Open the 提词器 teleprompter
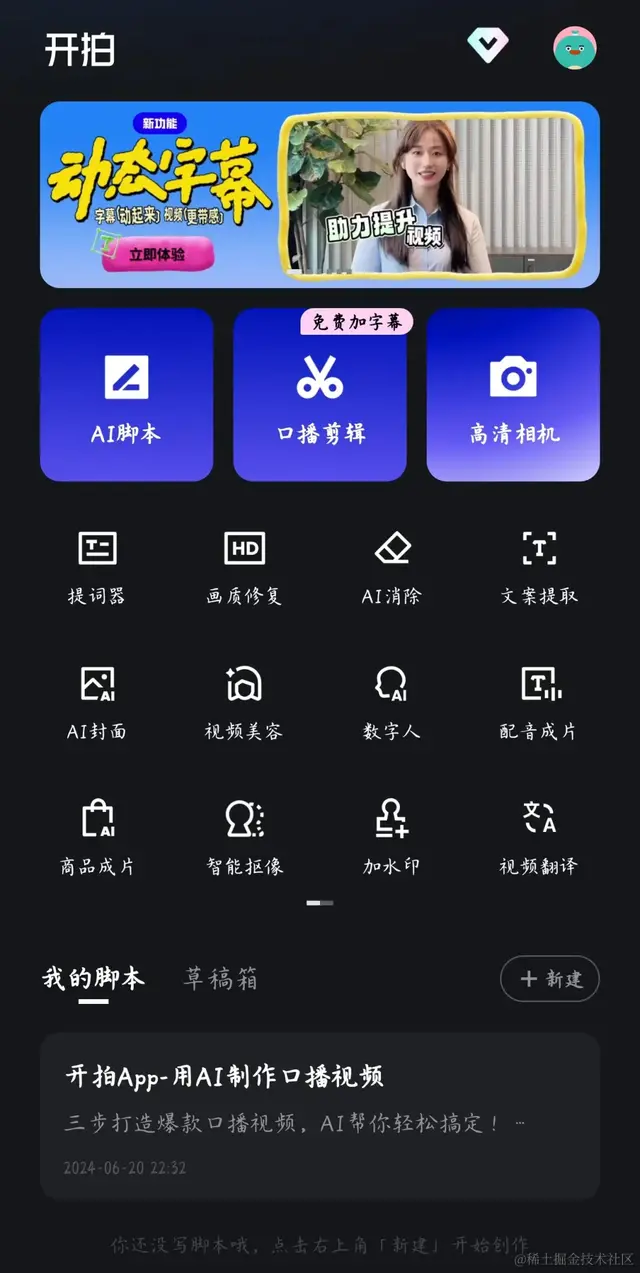 tap(97, 567)
